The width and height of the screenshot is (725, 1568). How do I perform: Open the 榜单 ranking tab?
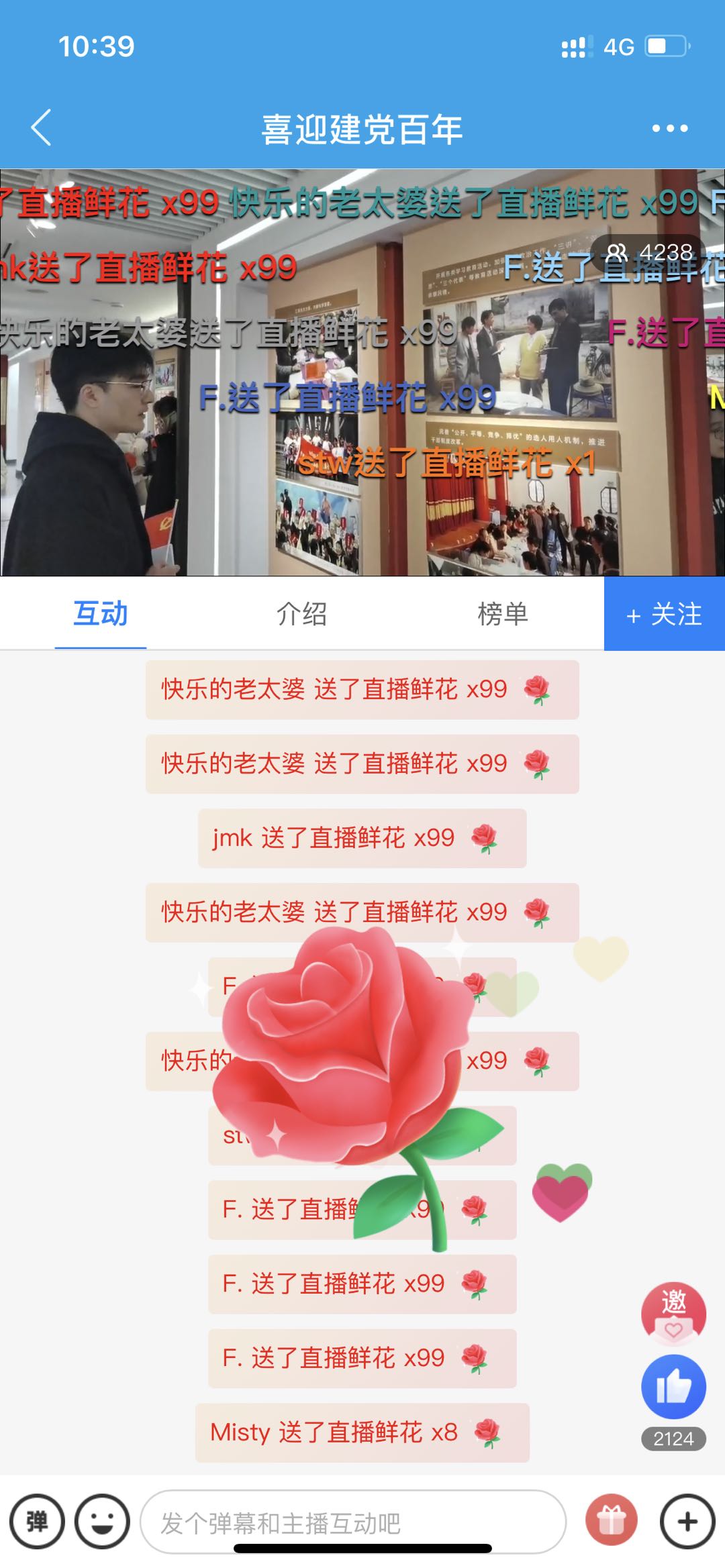(x=503, y=614)
